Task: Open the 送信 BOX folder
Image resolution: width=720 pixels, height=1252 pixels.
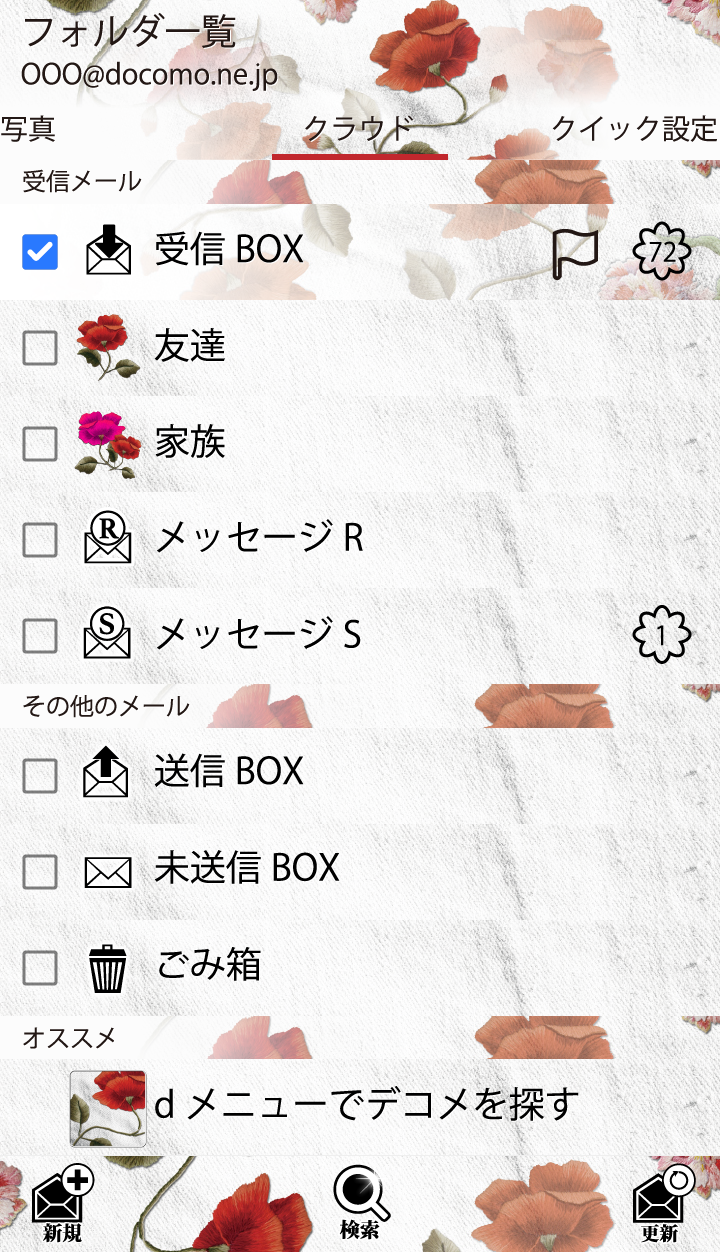Action: coord(228,771)
